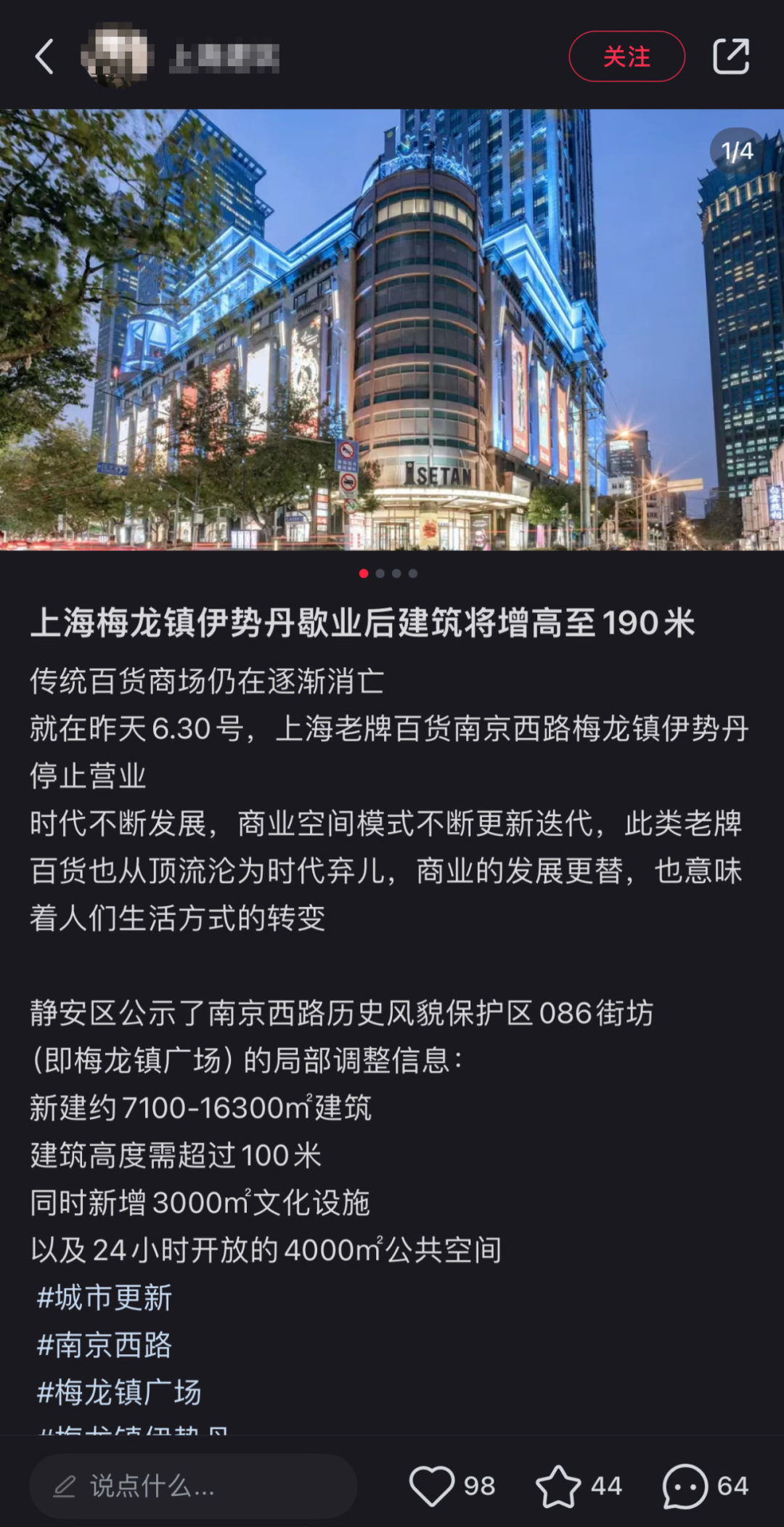This screenshot has width=784, height=1527.
Task: Open the Isetan building photo fullscreen
Action: (x=392, y=330)
